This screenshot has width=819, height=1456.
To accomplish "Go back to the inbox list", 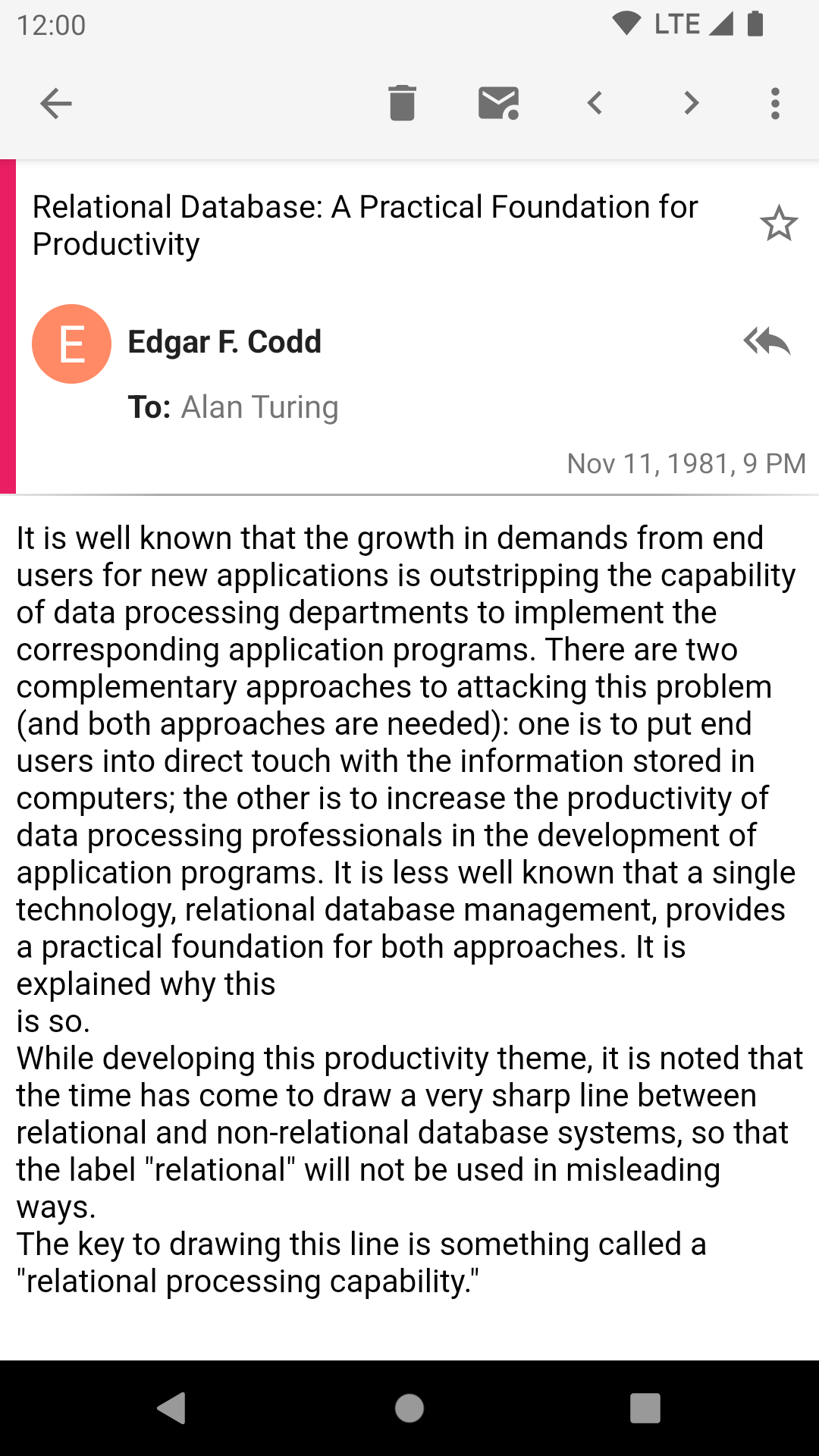I will tap(55, 103).
